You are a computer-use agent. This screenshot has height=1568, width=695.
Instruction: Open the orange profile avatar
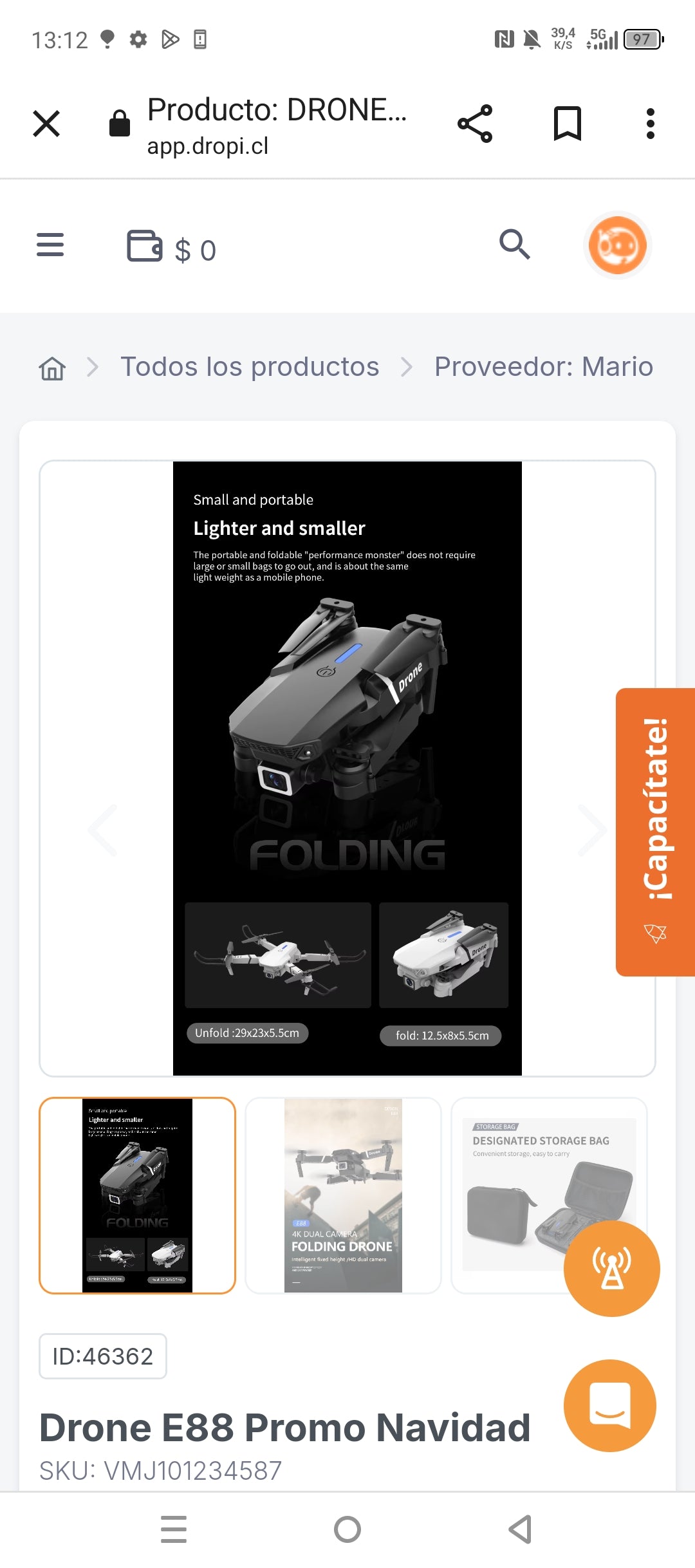pyautogui.click(x=617, y=245)
